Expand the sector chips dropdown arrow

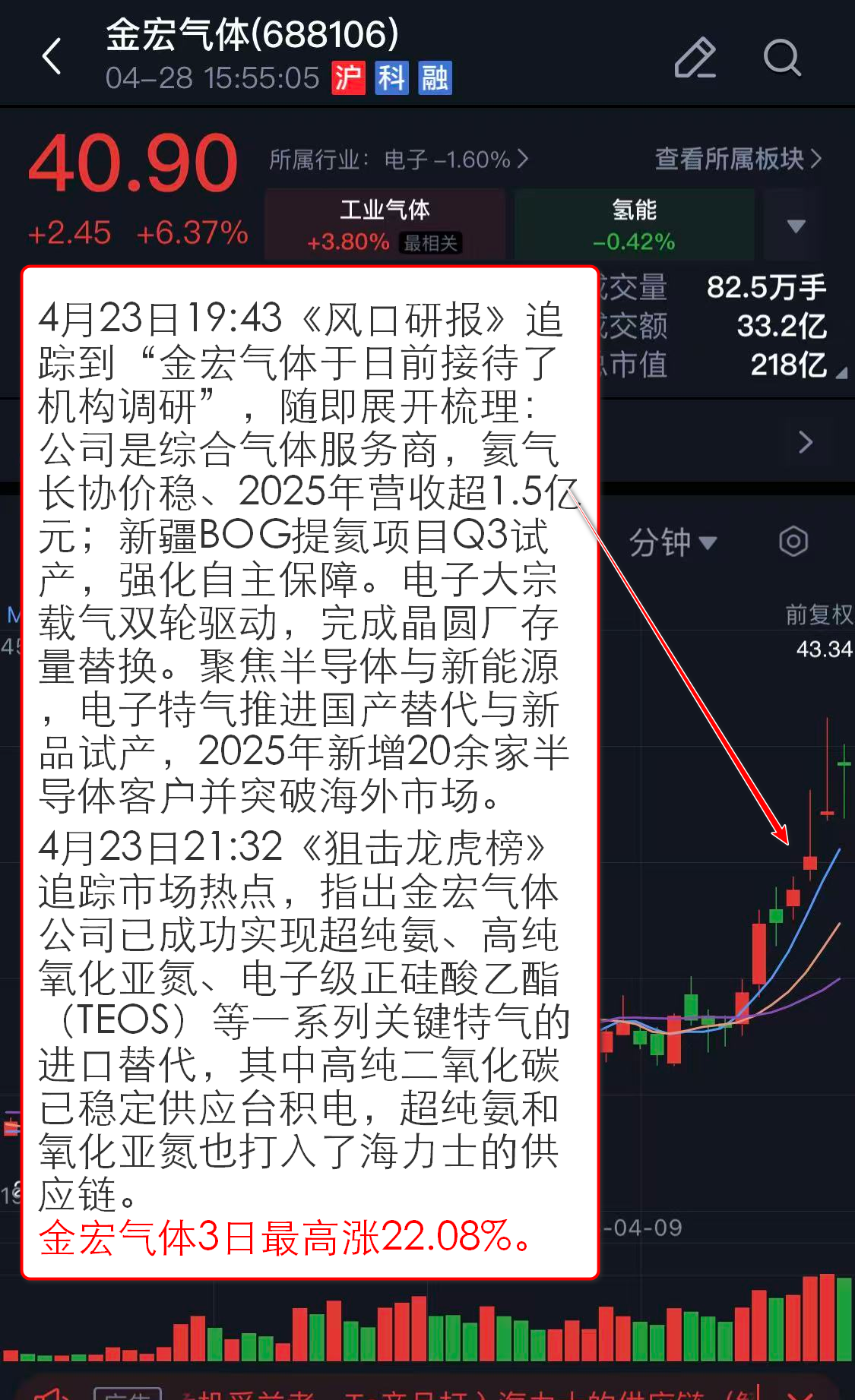[x=796, y=226]
